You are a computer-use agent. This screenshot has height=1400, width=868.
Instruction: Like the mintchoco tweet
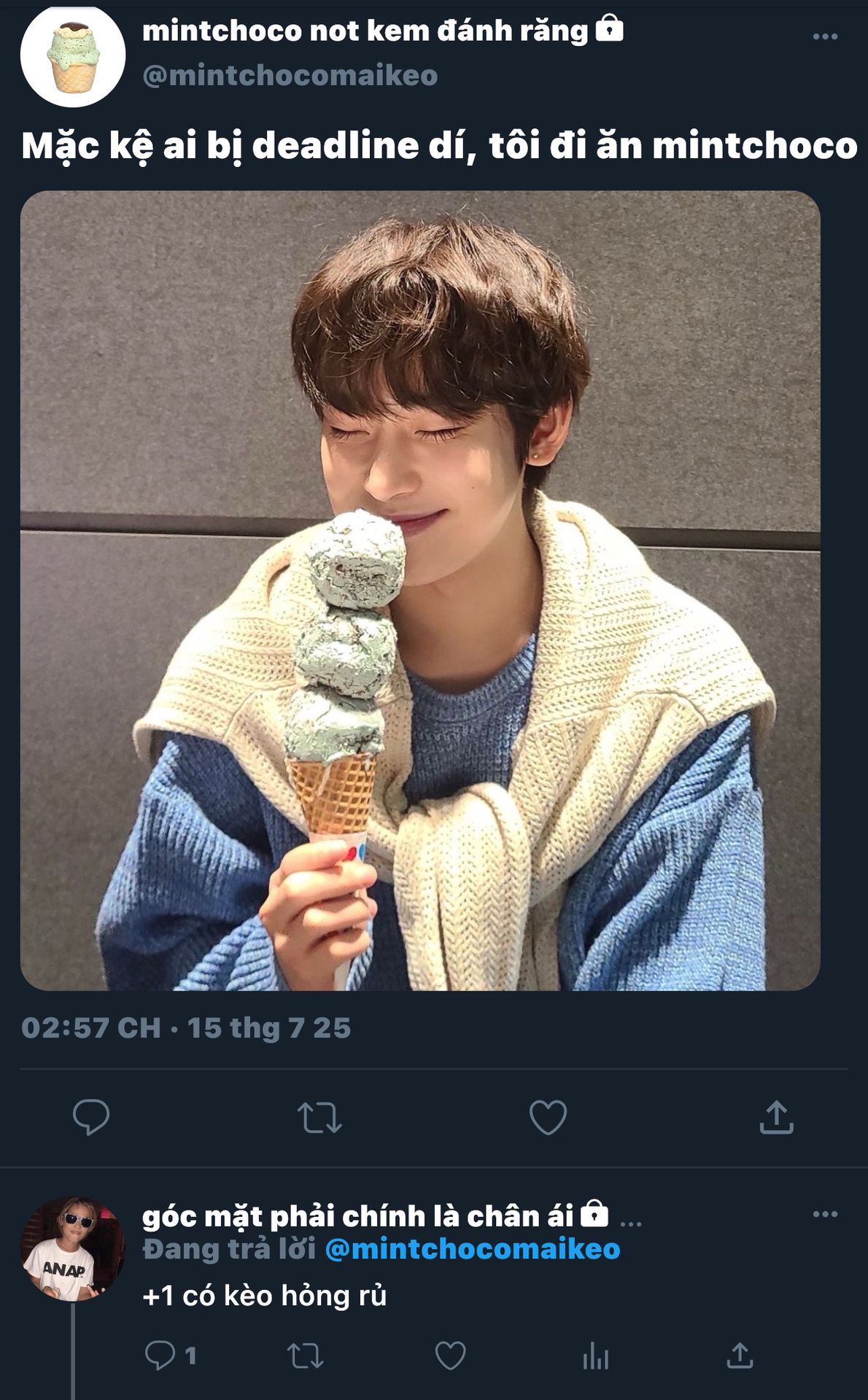pos(548,1117)
